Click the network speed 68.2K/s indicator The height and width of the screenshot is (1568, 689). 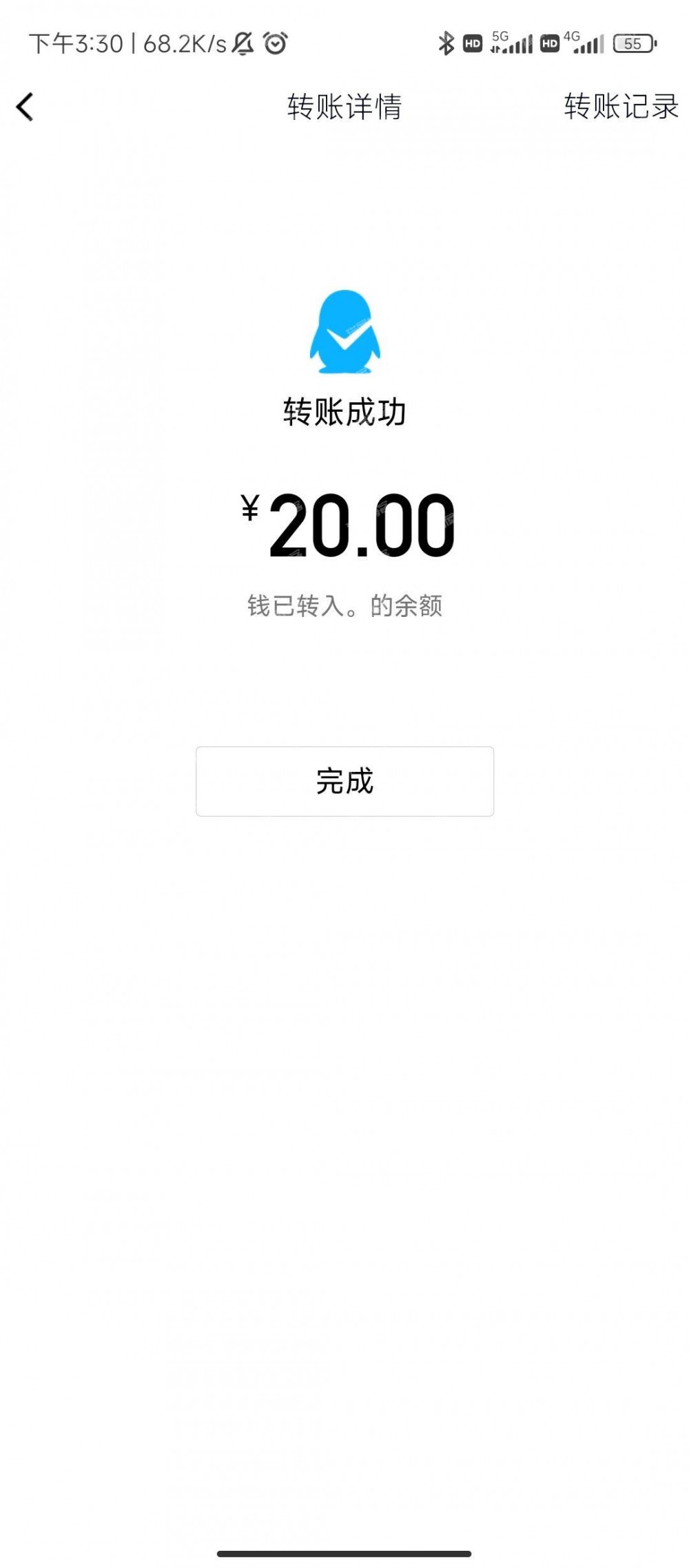coord(181,43)
